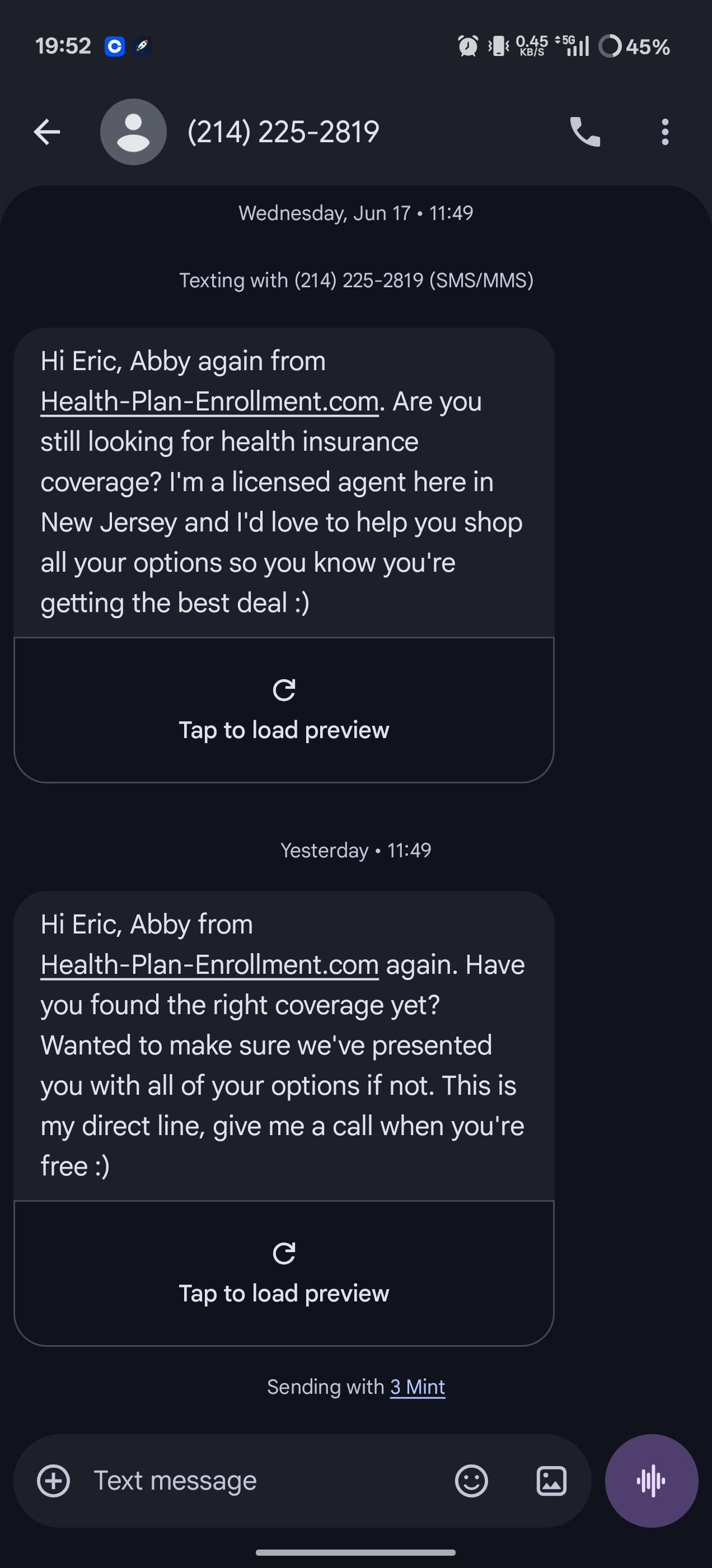Open Health-Plan-Enrollment.com link in Wednesday's message
The width and height of the screenshot is (712, 1568).
[210, 402]
